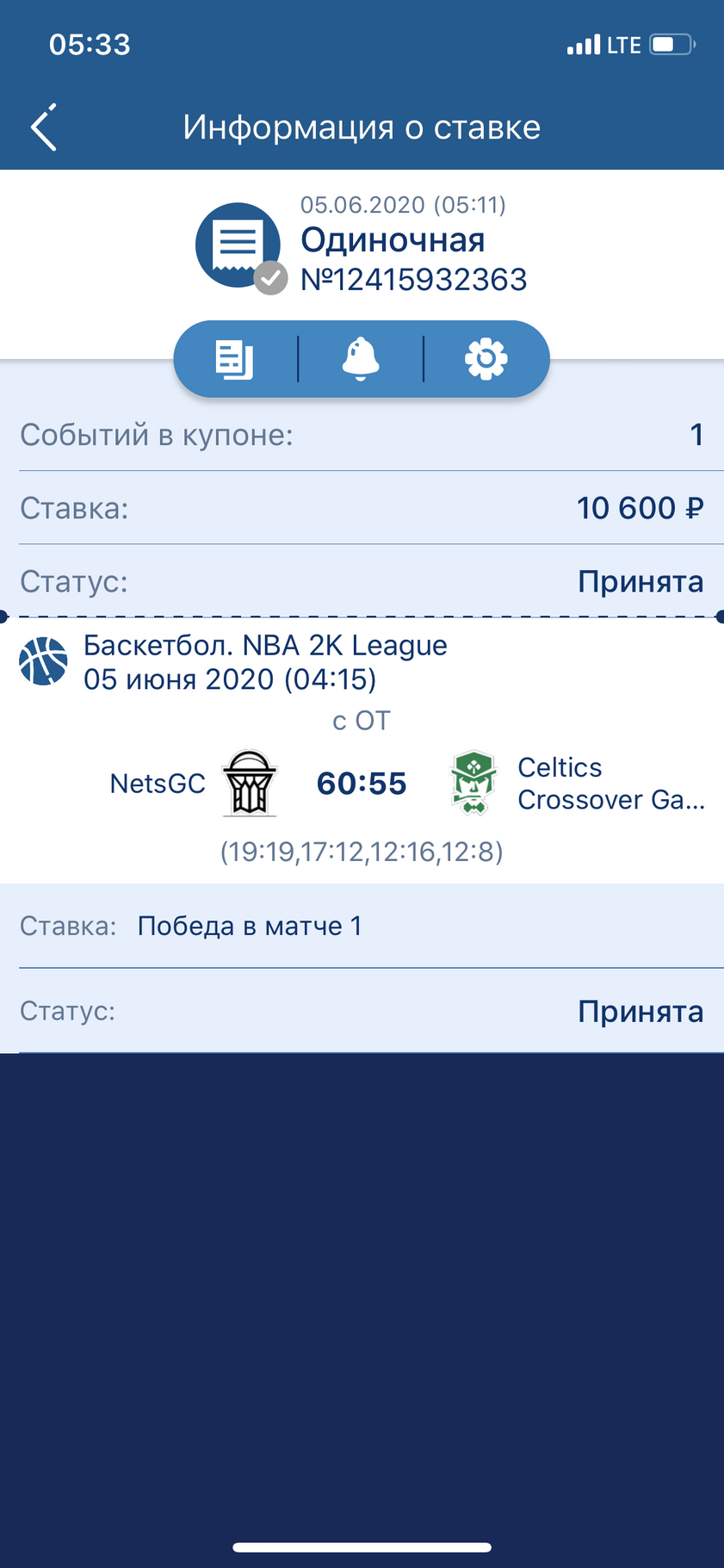Open the coupon document icon
This screenshot has height=1568, width=724.
click(x=234, y=359)
